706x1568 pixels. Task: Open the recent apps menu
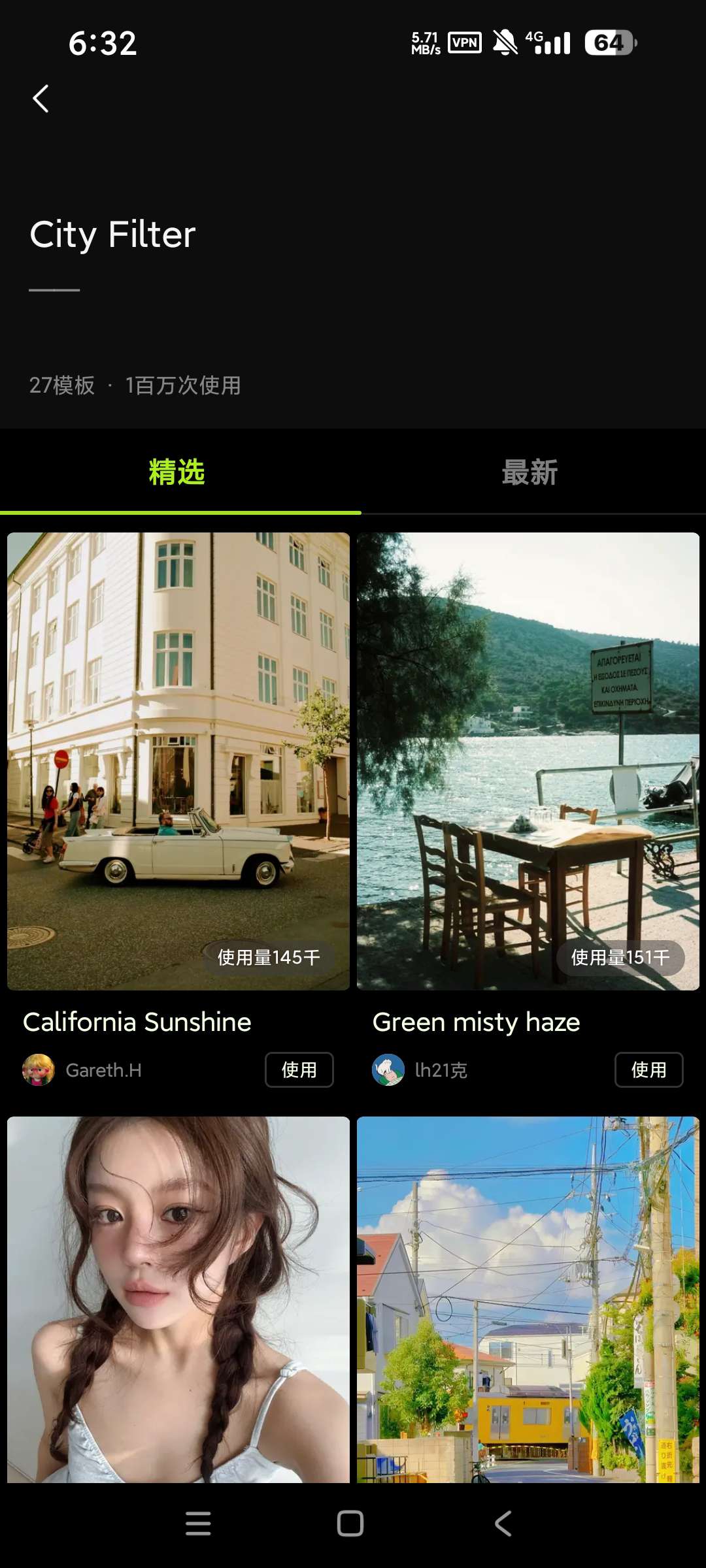point(198,1524)
